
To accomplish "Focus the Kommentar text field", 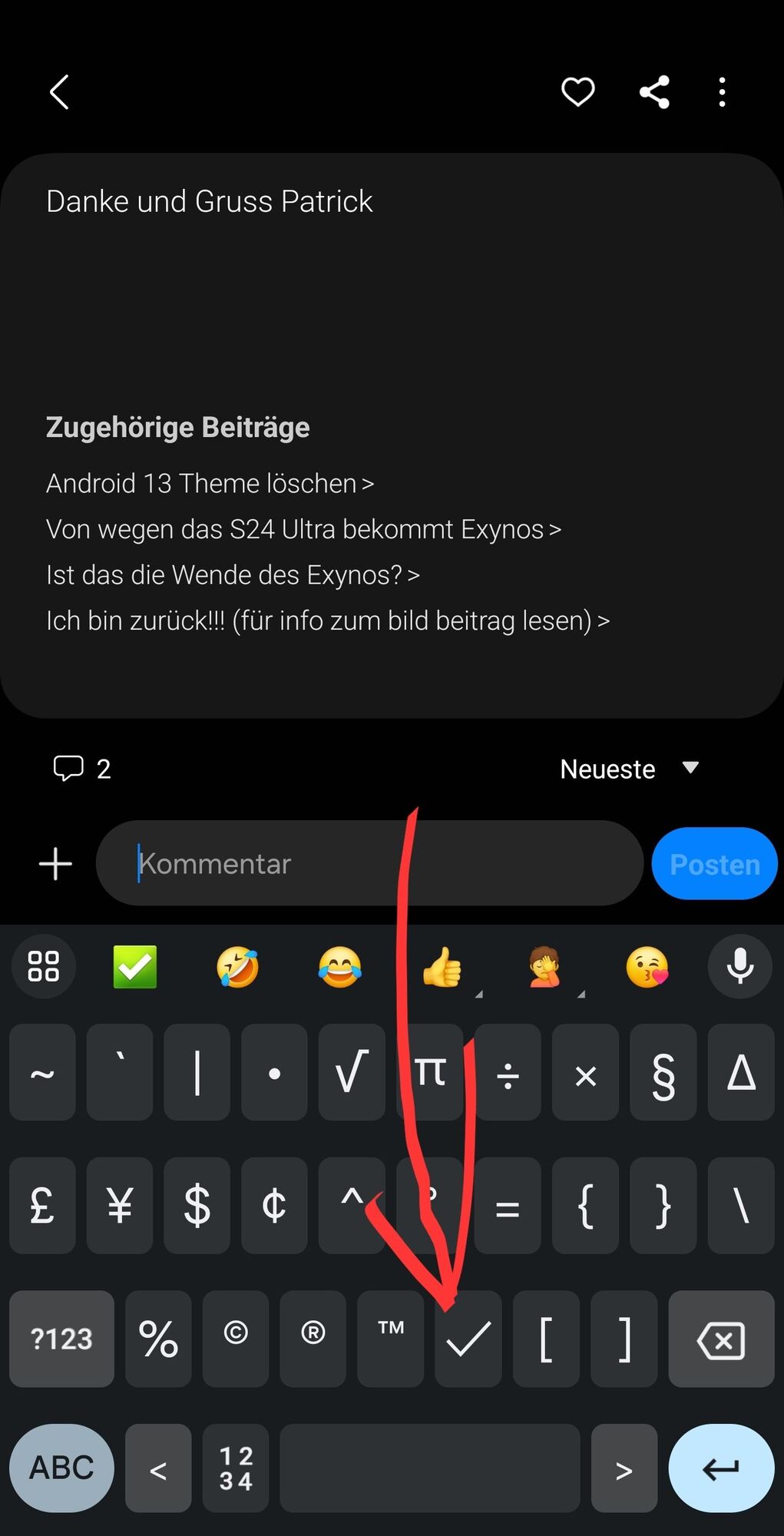I will [x=369, y=864].
